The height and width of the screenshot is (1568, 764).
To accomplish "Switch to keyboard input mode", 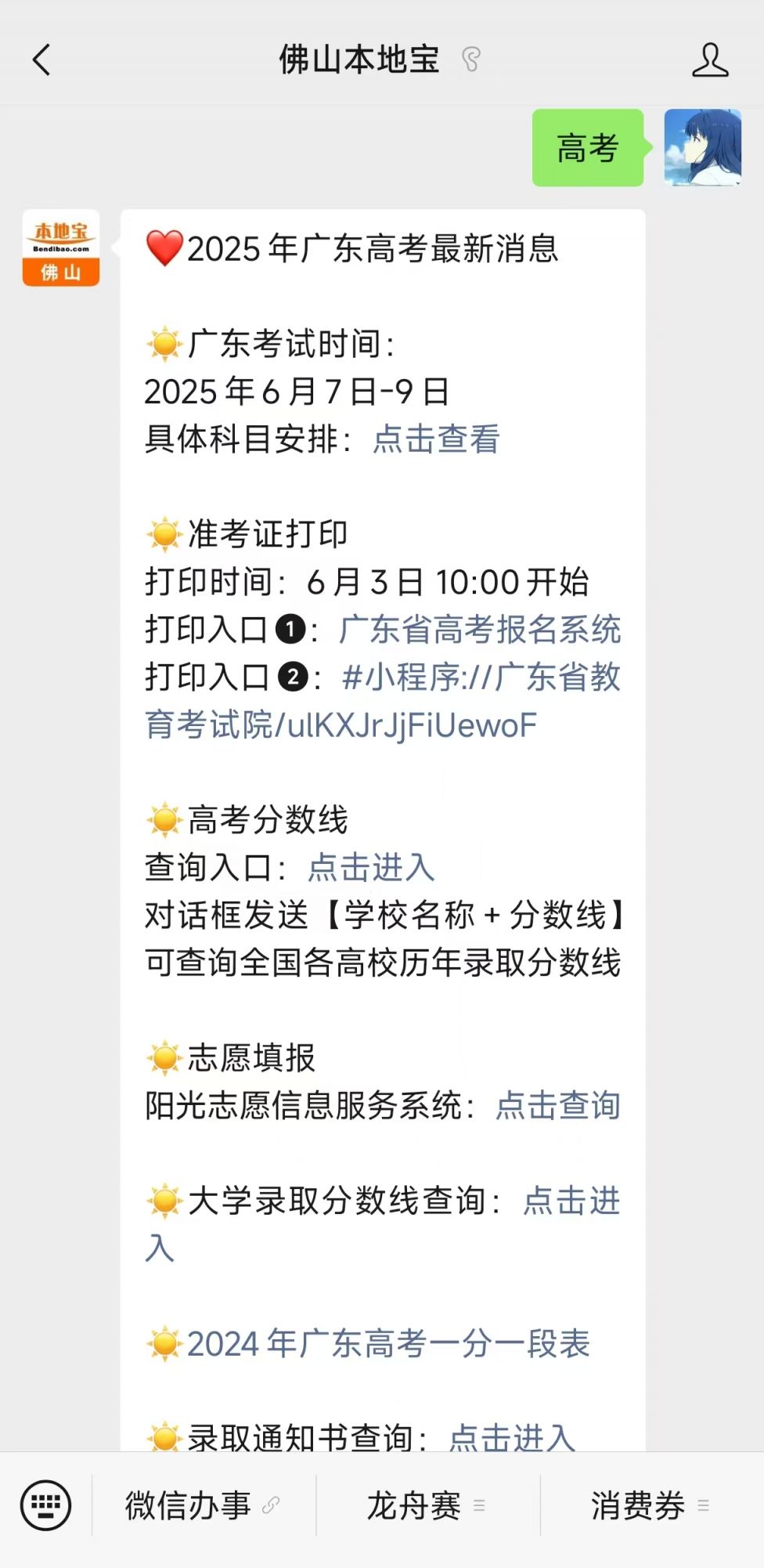I will coord(45,1505).
